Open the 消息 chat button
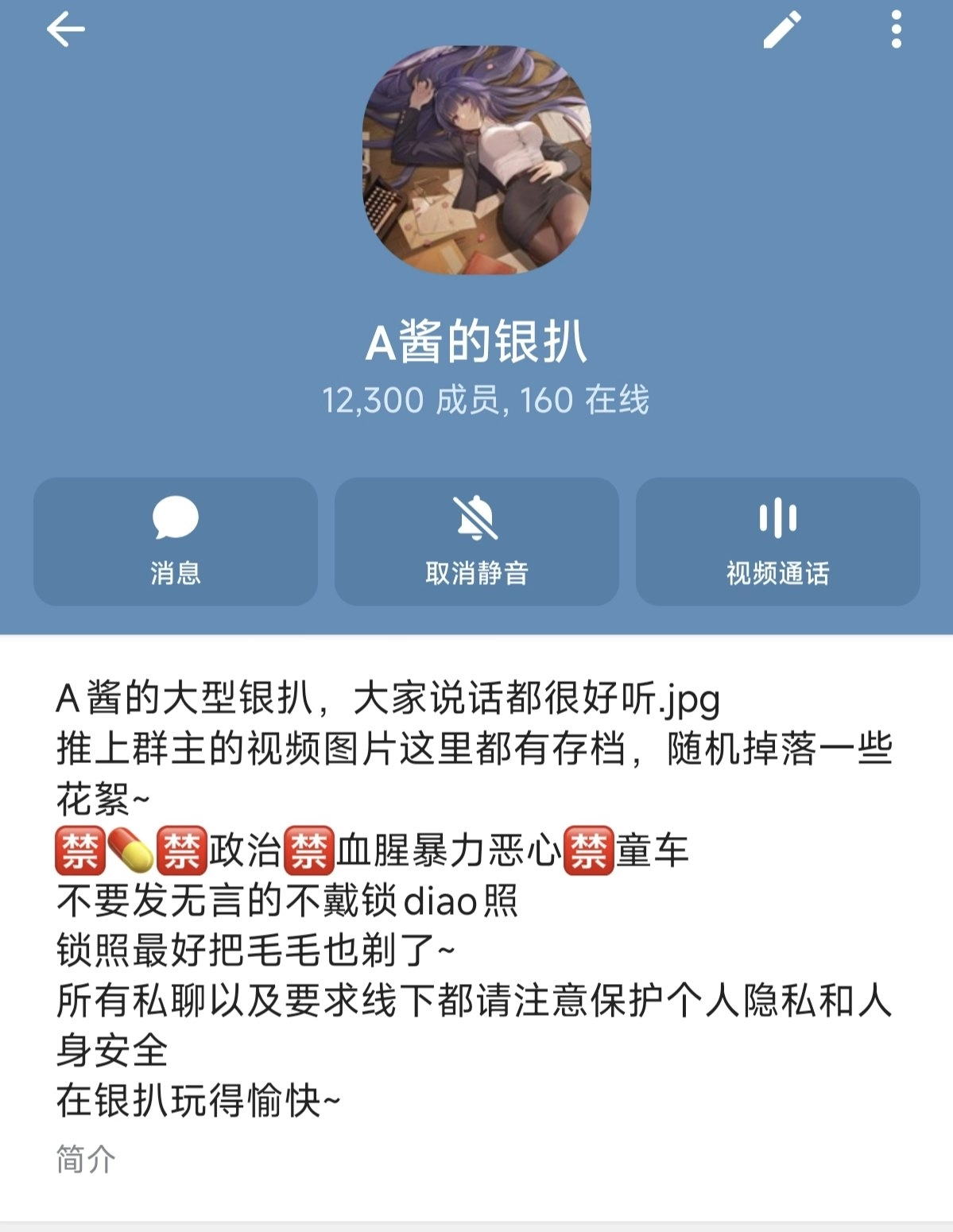 point(175,541)
